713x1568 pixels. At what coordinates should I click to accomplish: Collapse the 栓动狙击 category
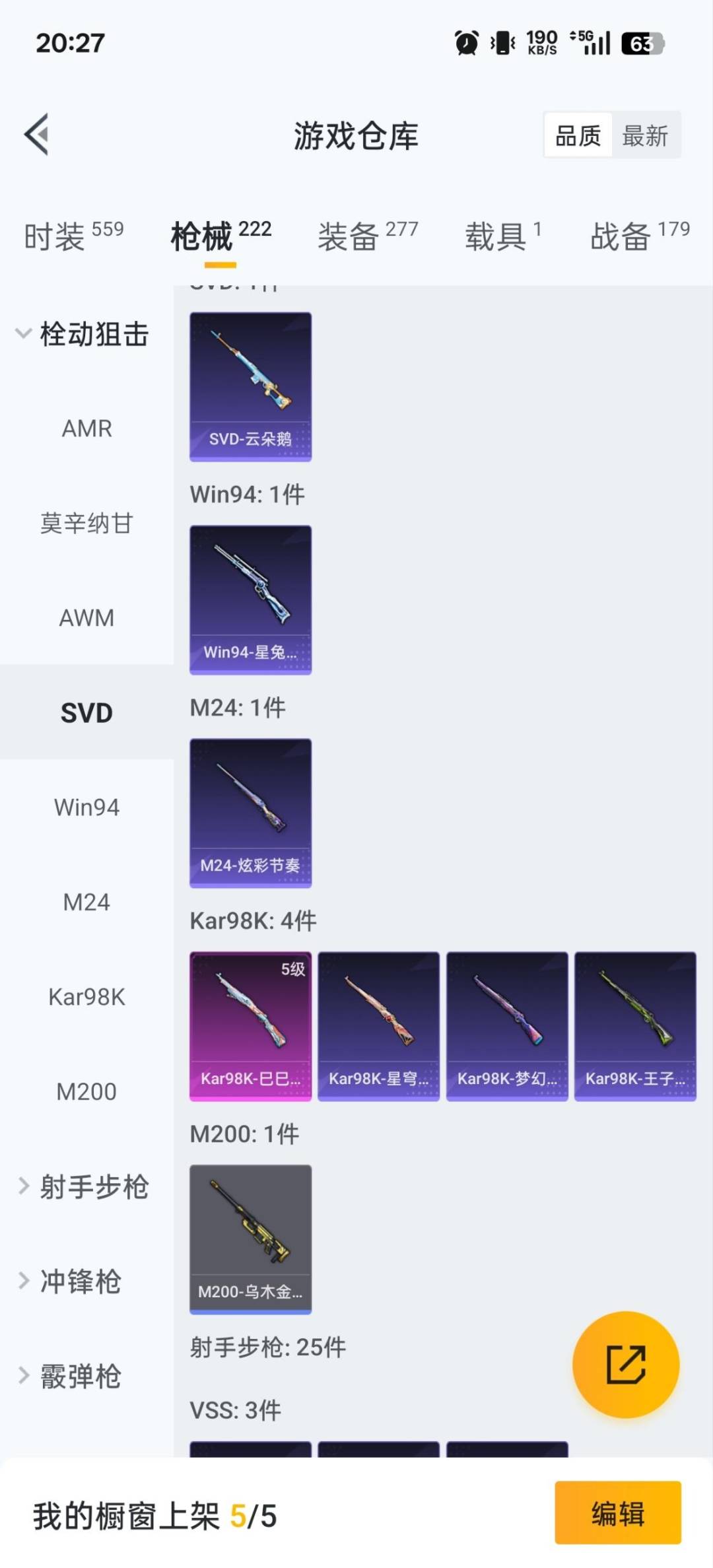83,334
